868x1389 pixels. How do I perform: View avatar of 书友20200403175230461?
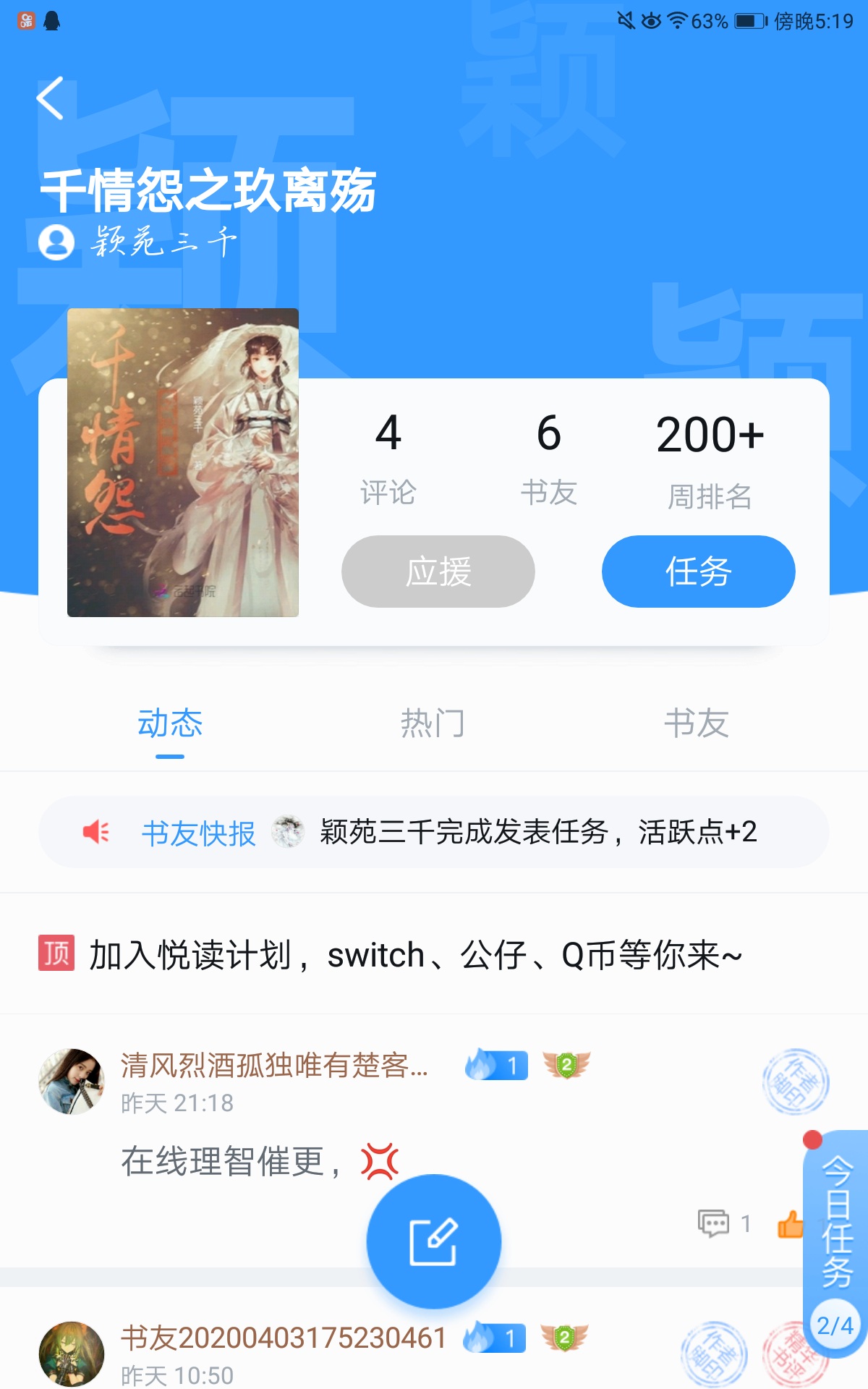[71, 1354]
